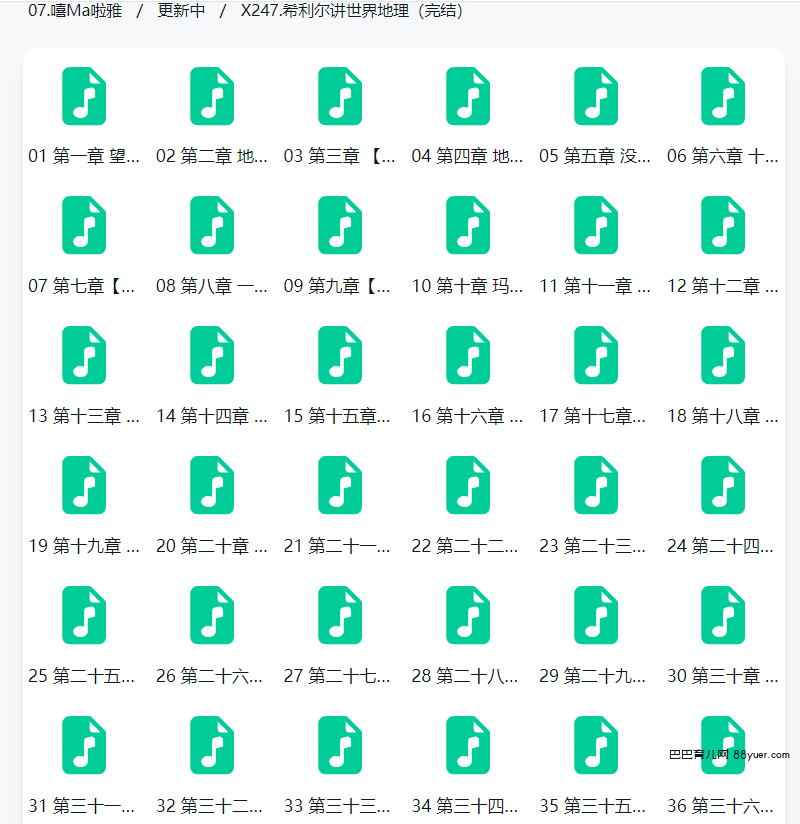Open file 24 第二十四
This screenshot has width=800, height=824.
click(x=723, y=485)
